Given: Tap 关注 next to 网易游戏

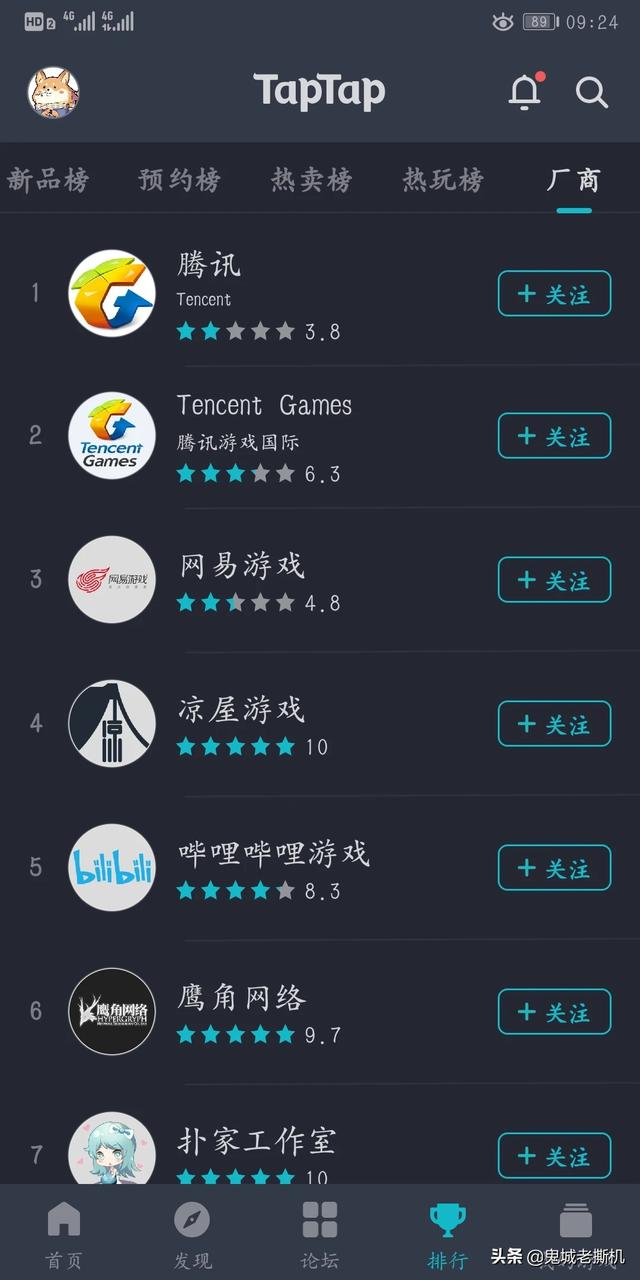Looking at the screenshot, I should tap(554, 580).
